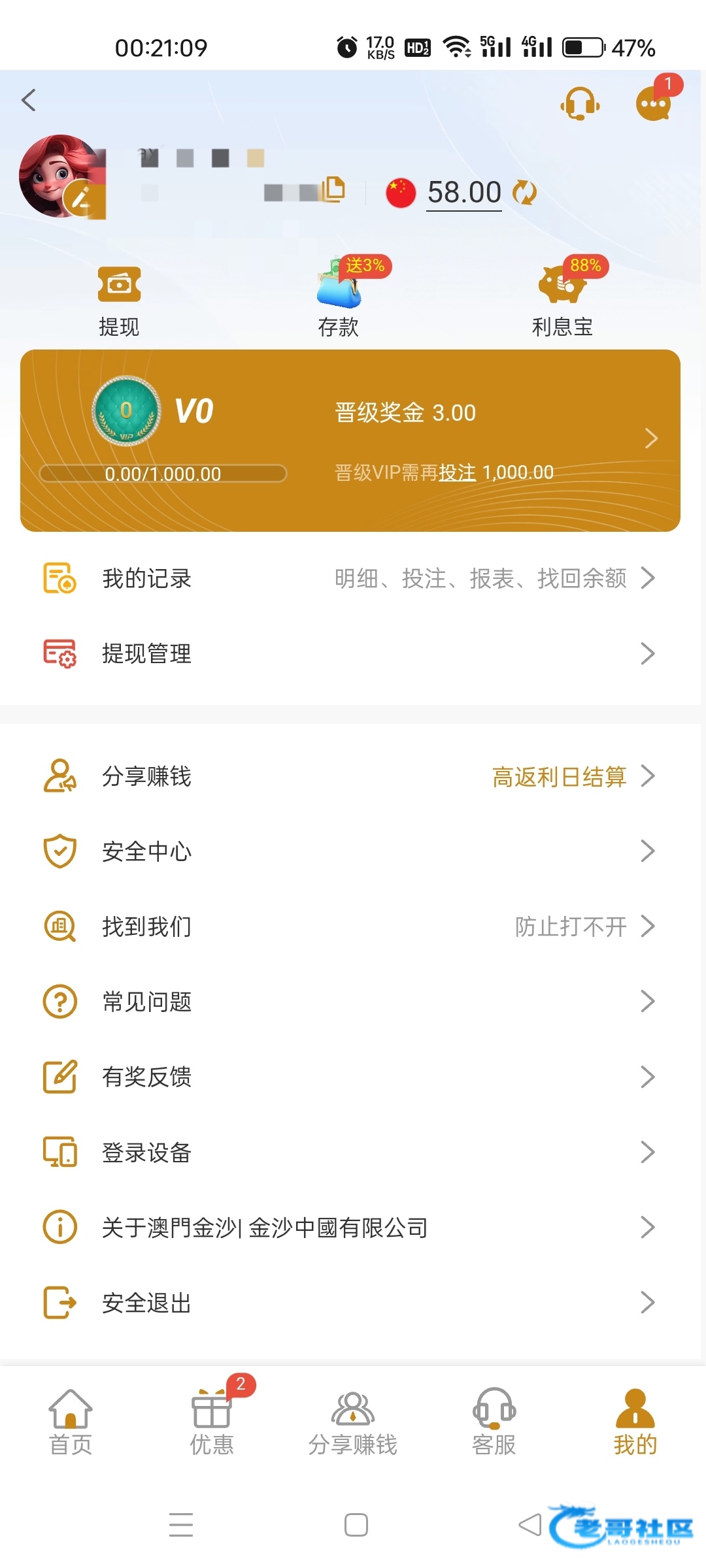
Task: Open 我的记录 row
Action: pos(350,578)
